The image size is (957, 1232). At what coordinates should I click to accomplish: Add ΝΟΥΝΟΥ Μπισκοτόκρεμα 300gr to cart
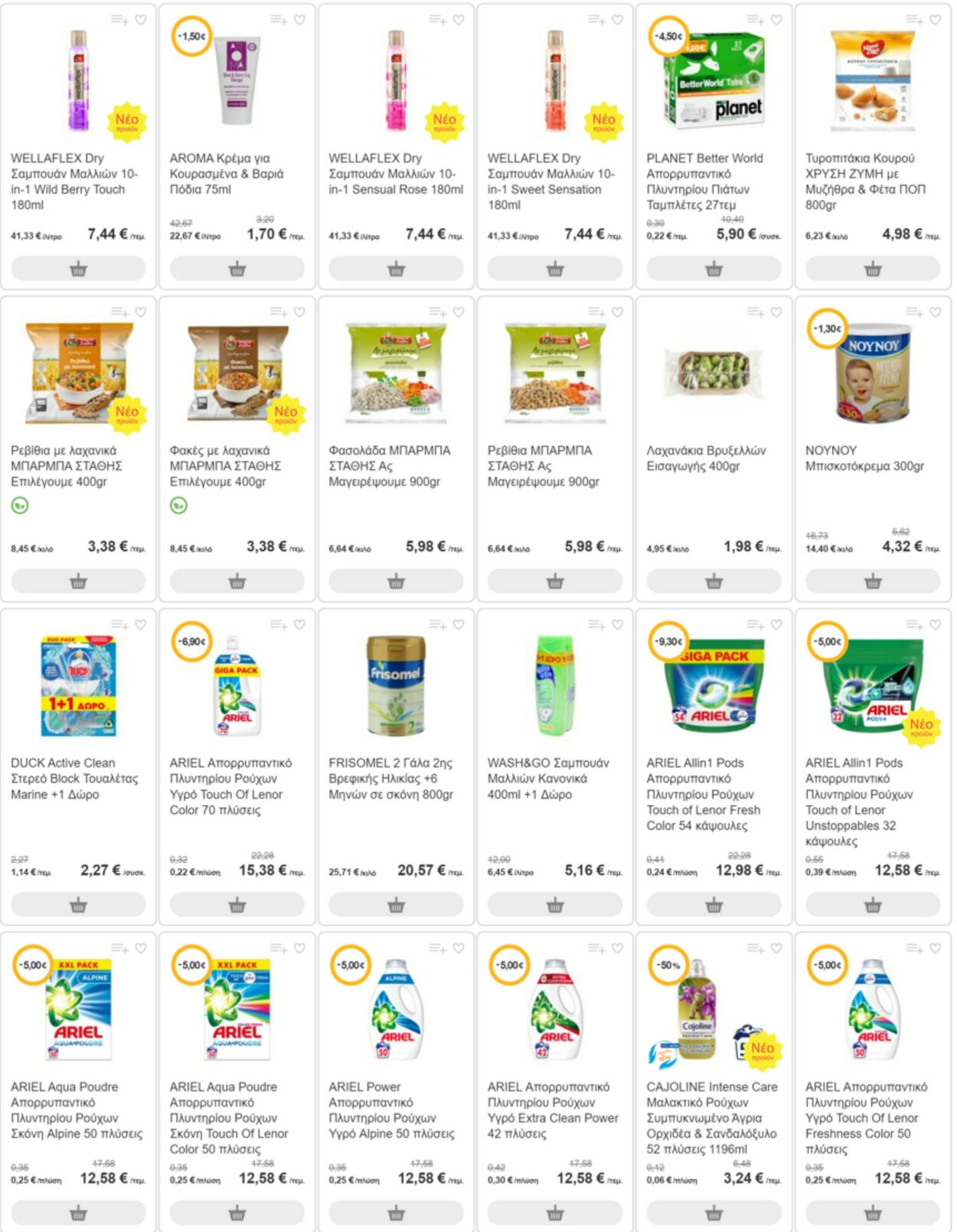(x=873, y=582)
